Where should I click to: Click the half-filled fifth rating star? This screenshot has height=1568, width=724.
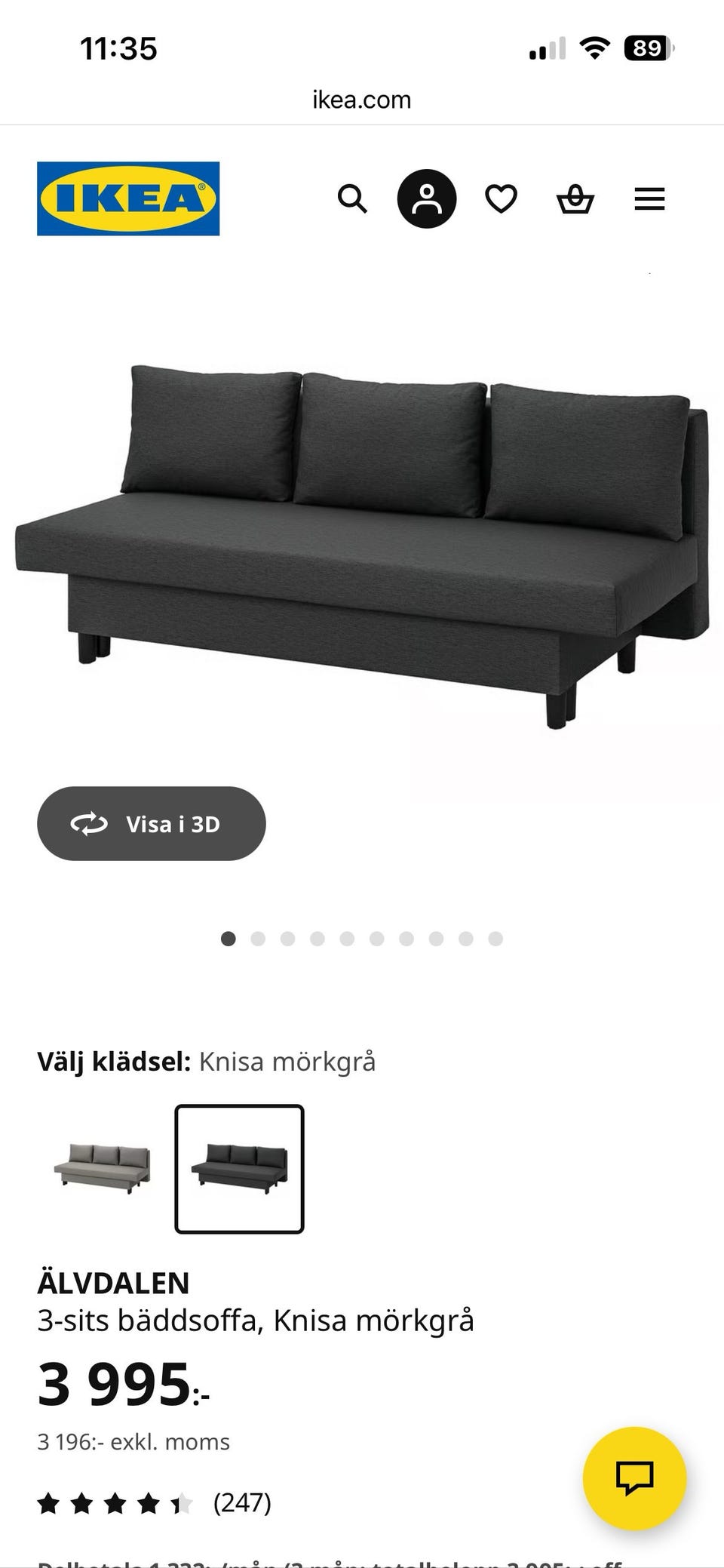point(179,1505)
